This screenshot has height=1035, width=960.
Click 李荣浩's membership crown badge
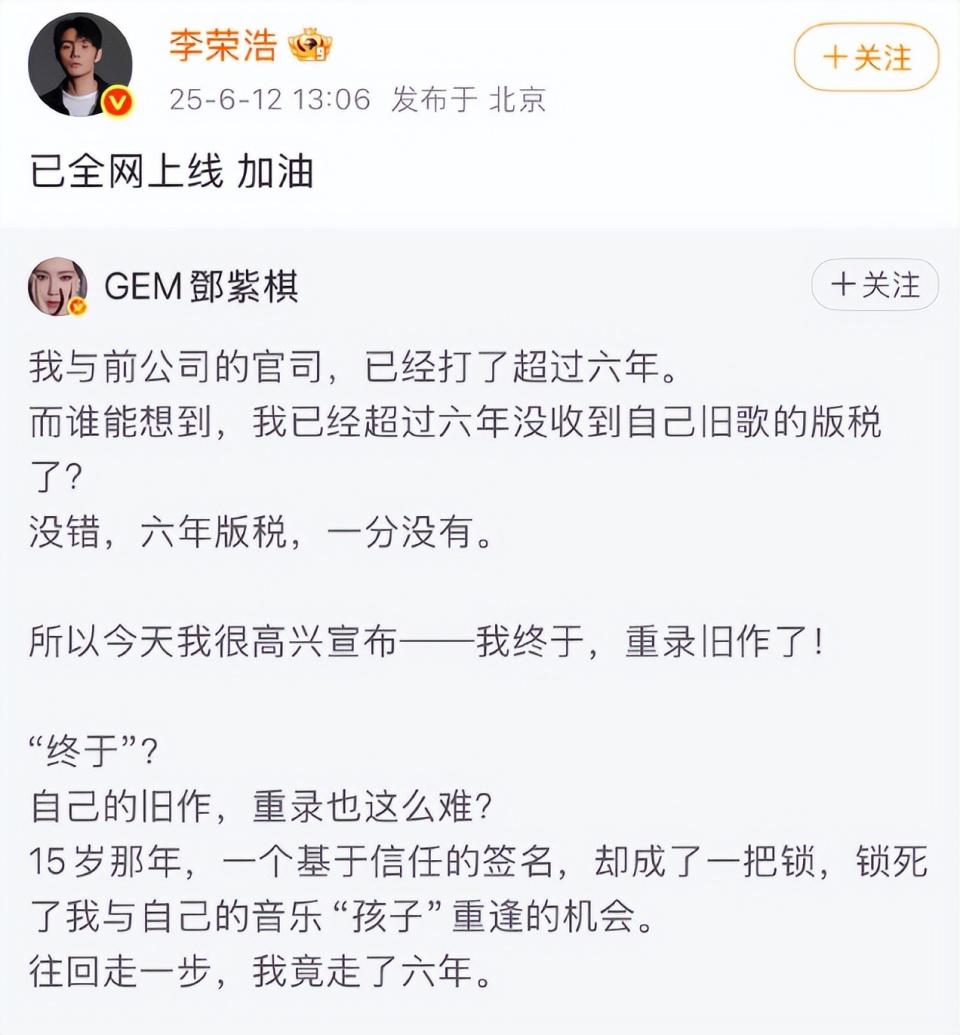pos(310,48)
